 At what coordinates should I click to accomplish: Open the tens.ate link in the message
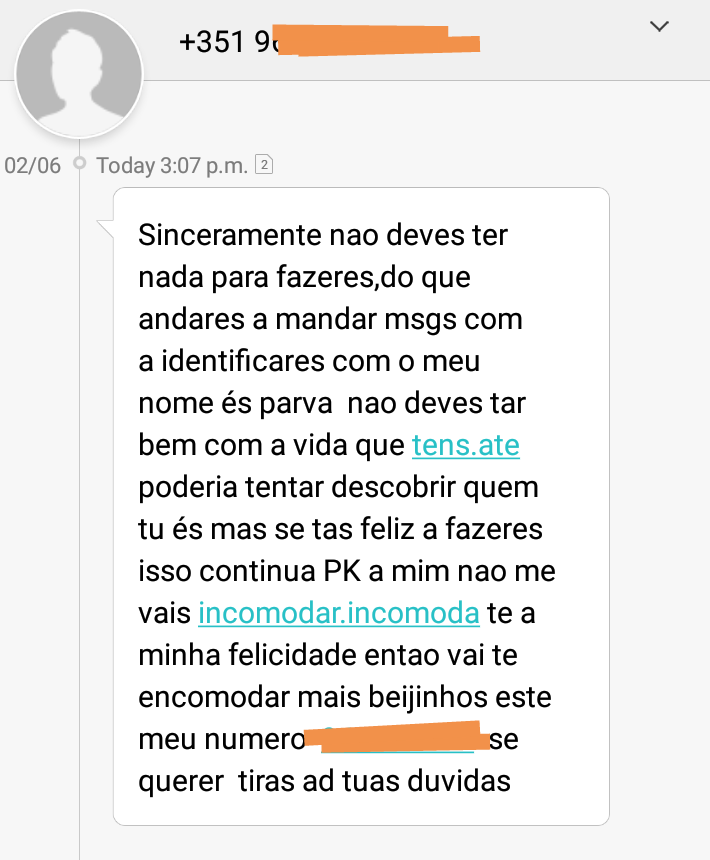465,445
